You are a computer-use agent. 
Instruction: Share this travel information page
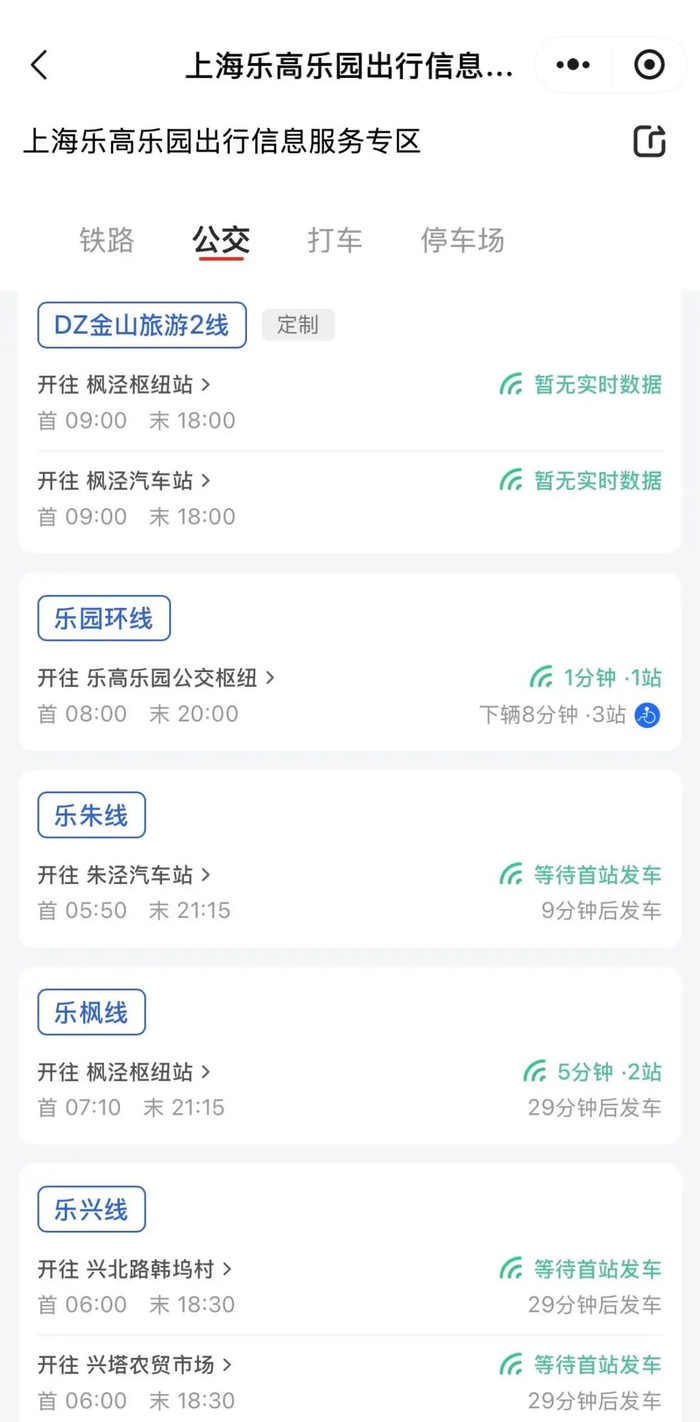[650, 141]
